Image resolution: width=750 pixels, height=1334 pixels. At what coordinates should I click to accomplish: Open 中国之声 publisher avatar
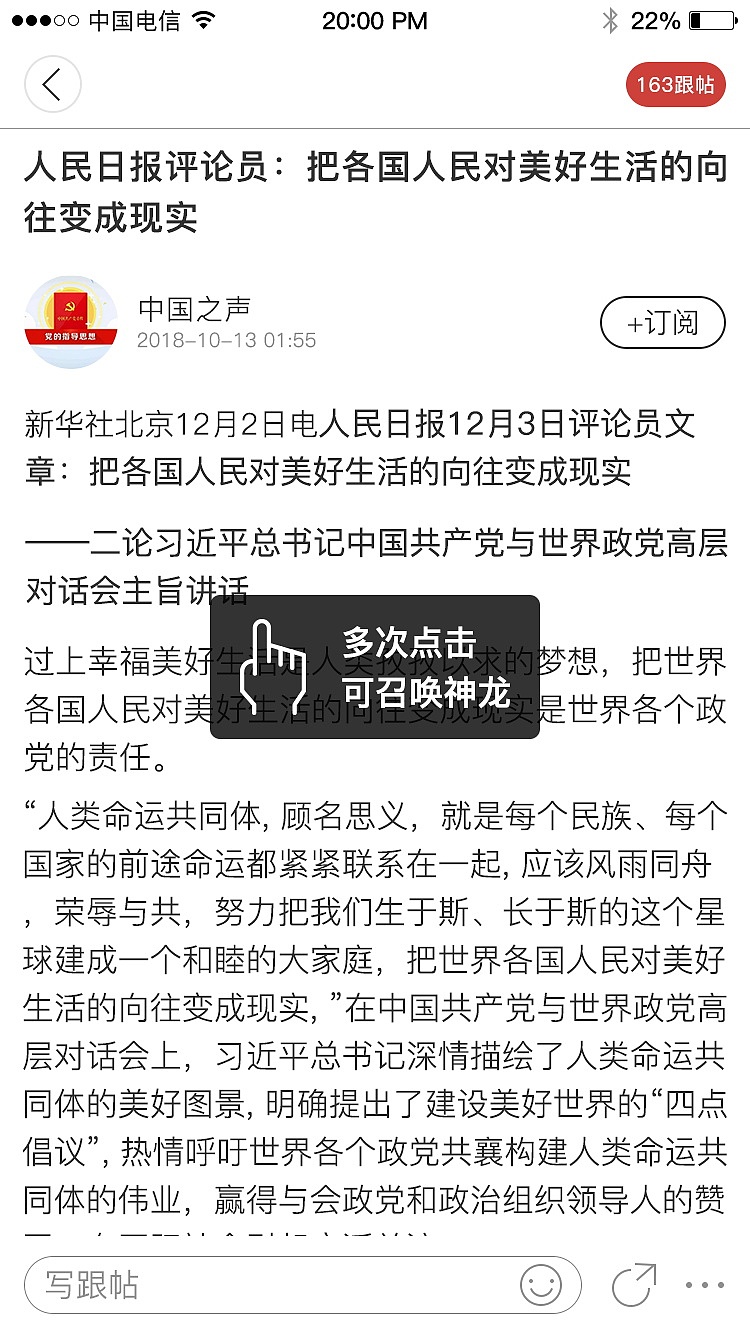[71, 322]
